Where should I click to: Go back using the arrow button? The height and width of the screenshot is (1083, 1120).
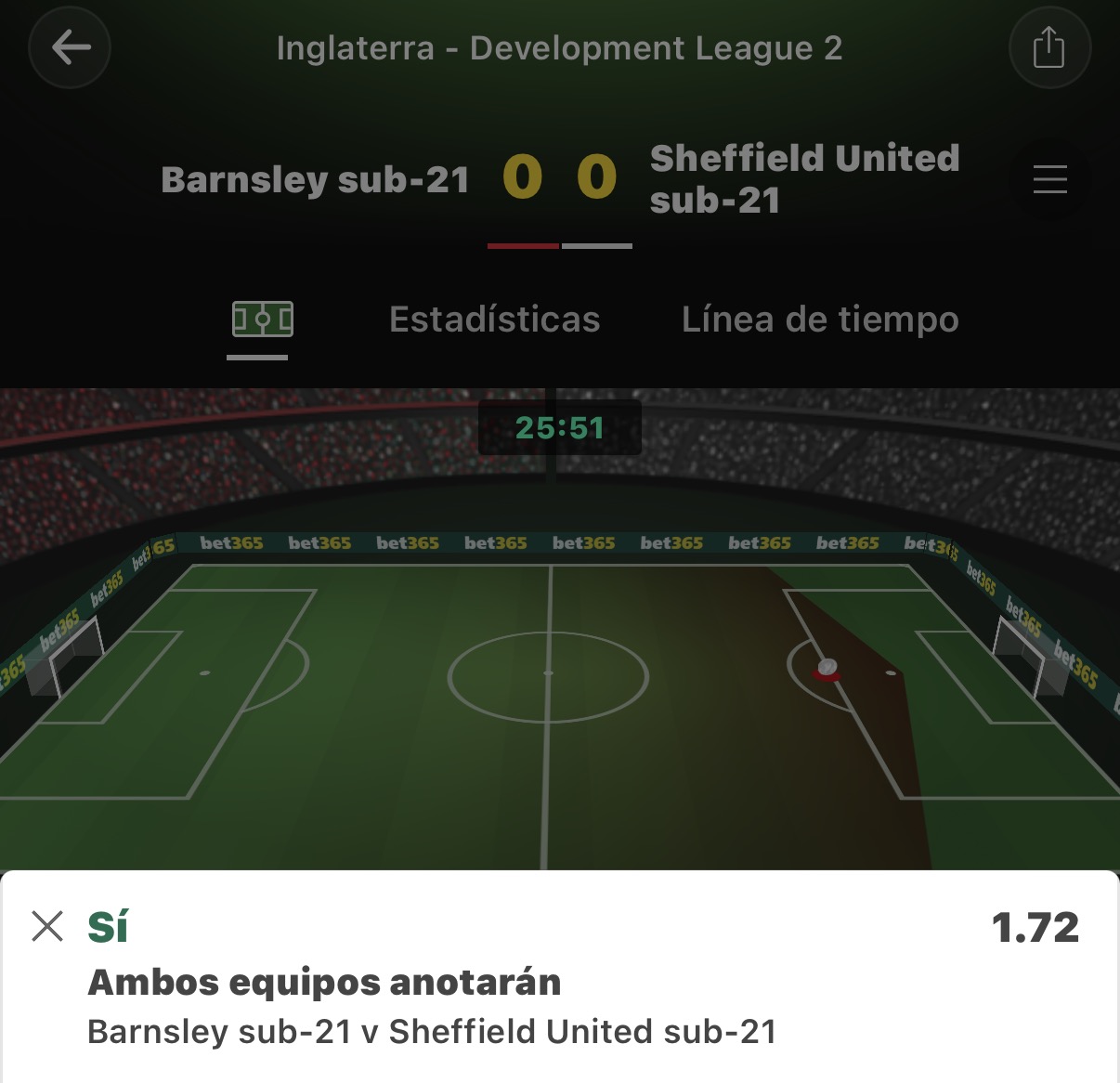point(70,47)
